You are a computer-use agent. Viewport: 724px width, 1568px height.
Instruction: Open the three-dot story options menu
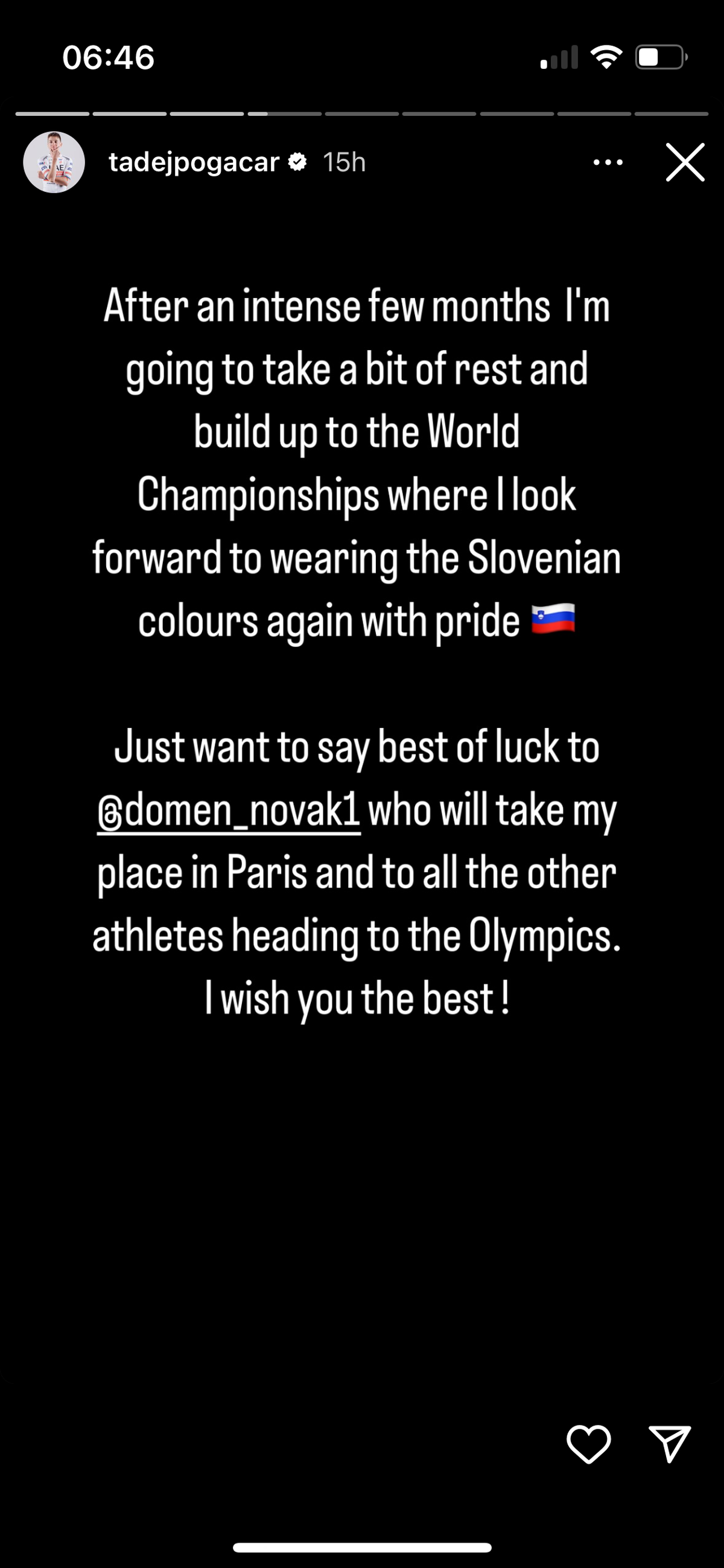click(x=608, y=162)
